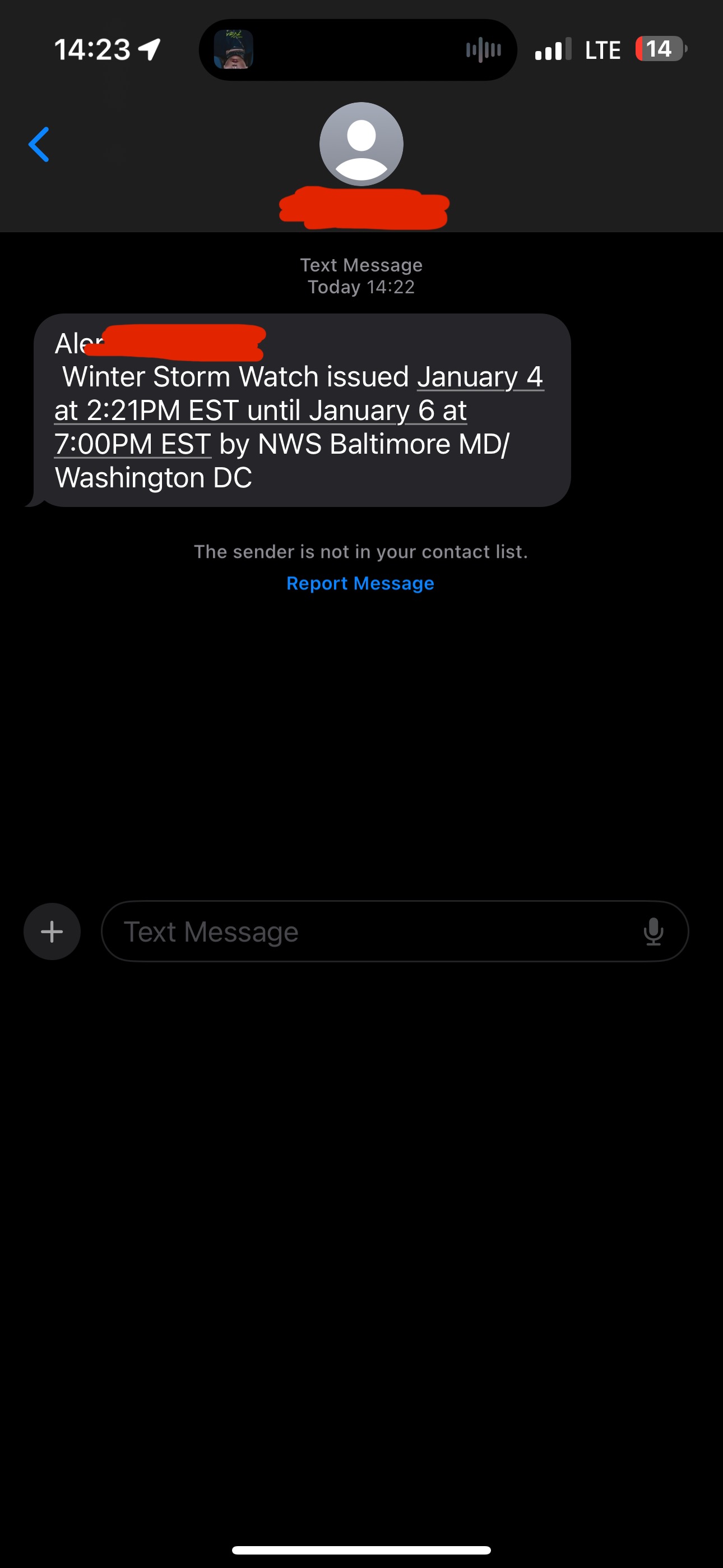723x1568 pixels.
Task: Tap the Today 14:22 timestamp
Action: [361, 287]
